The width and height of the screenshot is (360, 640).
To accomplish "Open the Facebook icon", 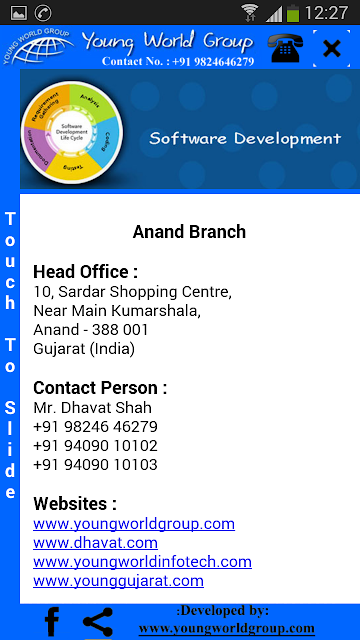I will click(x=52, y=622).
